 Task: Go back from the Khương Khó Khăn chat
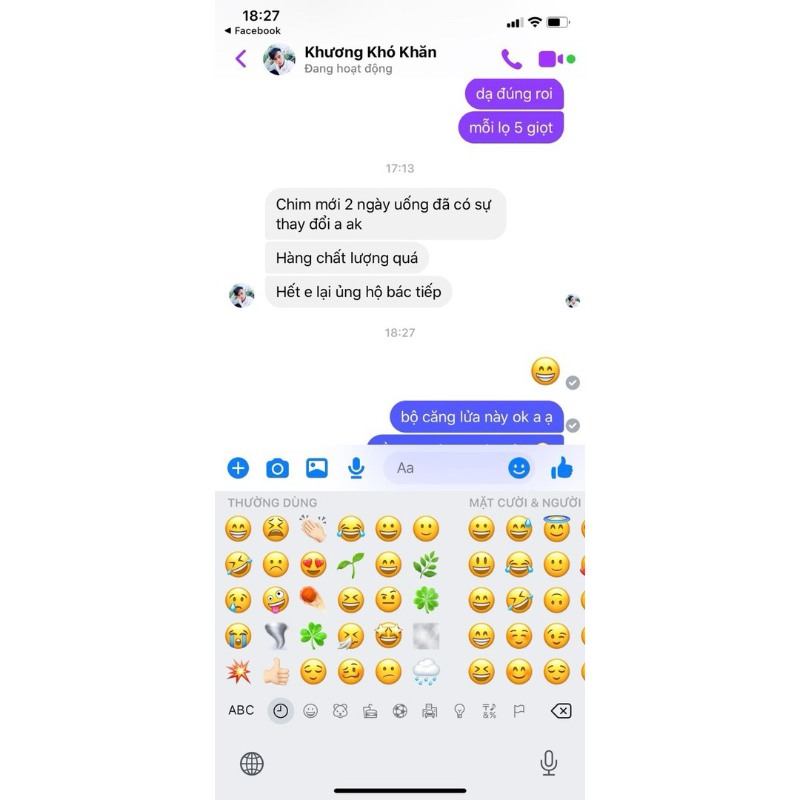[241, 59]
